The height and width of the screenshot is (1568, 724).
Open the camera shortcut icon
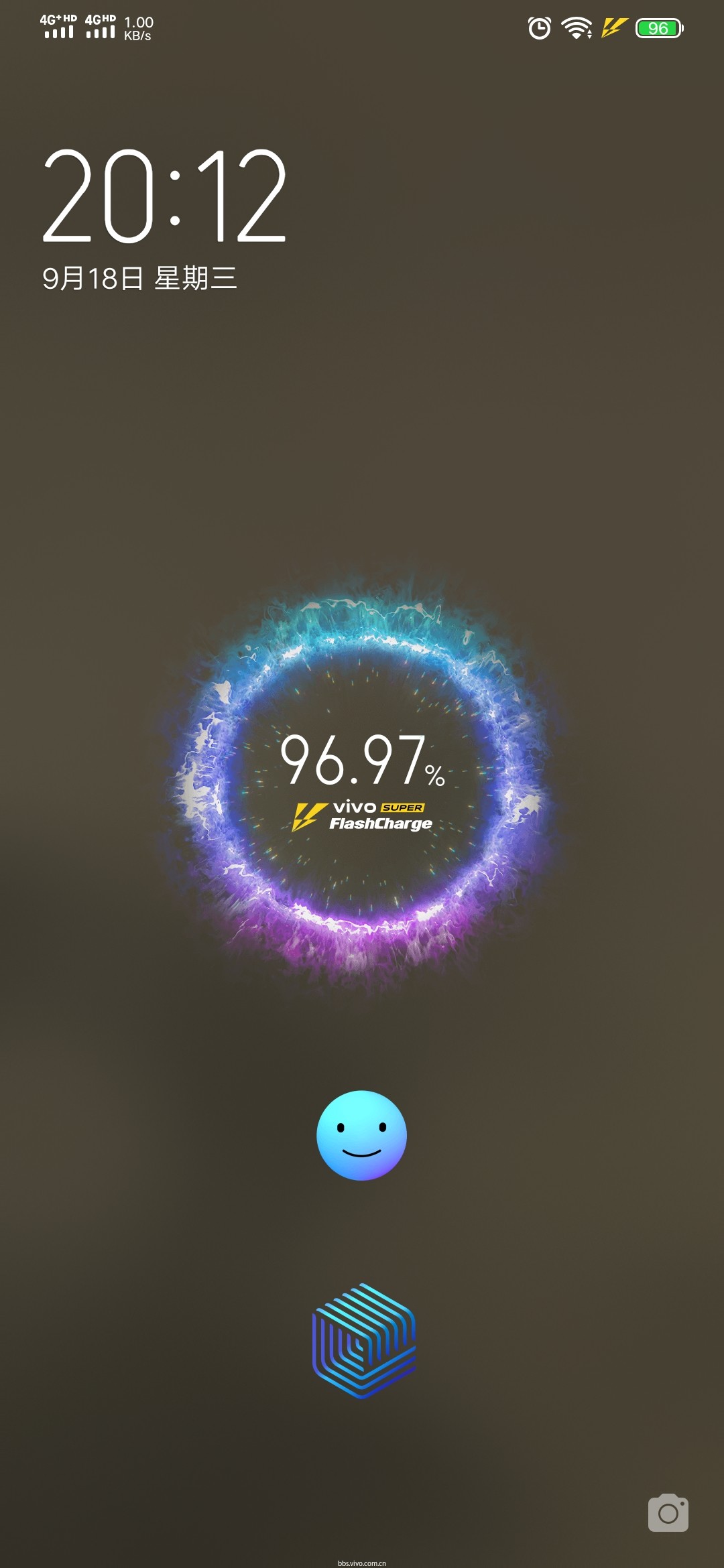[x=668, y=1512]
